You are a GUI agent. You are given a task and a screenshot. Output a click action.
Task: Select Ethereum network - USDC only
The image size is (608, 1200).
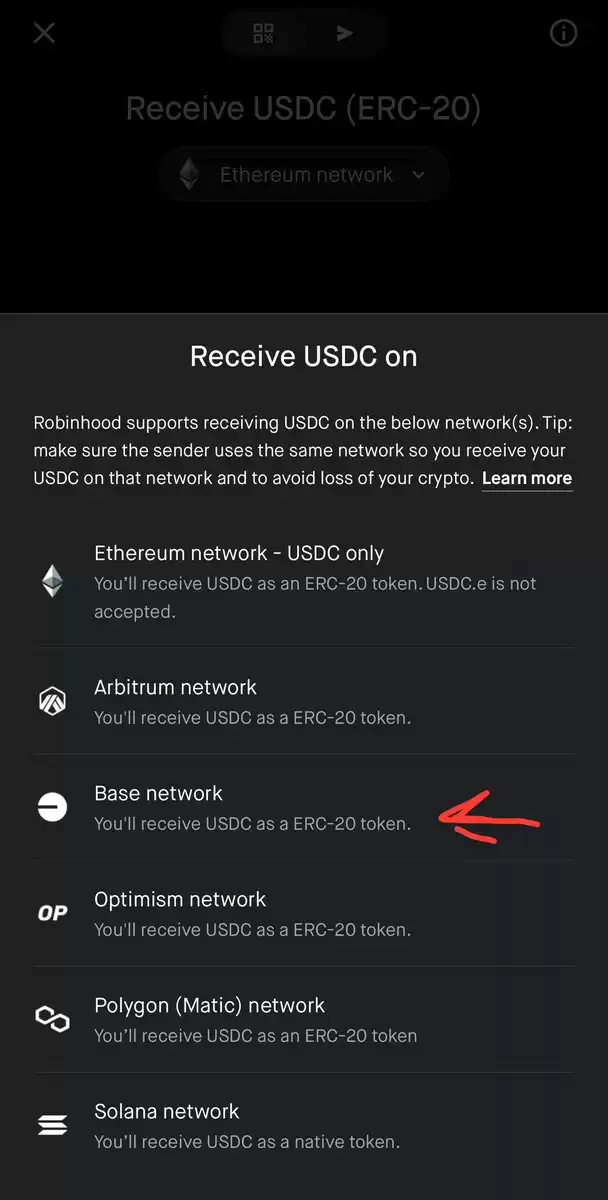[x=304, y=581]
